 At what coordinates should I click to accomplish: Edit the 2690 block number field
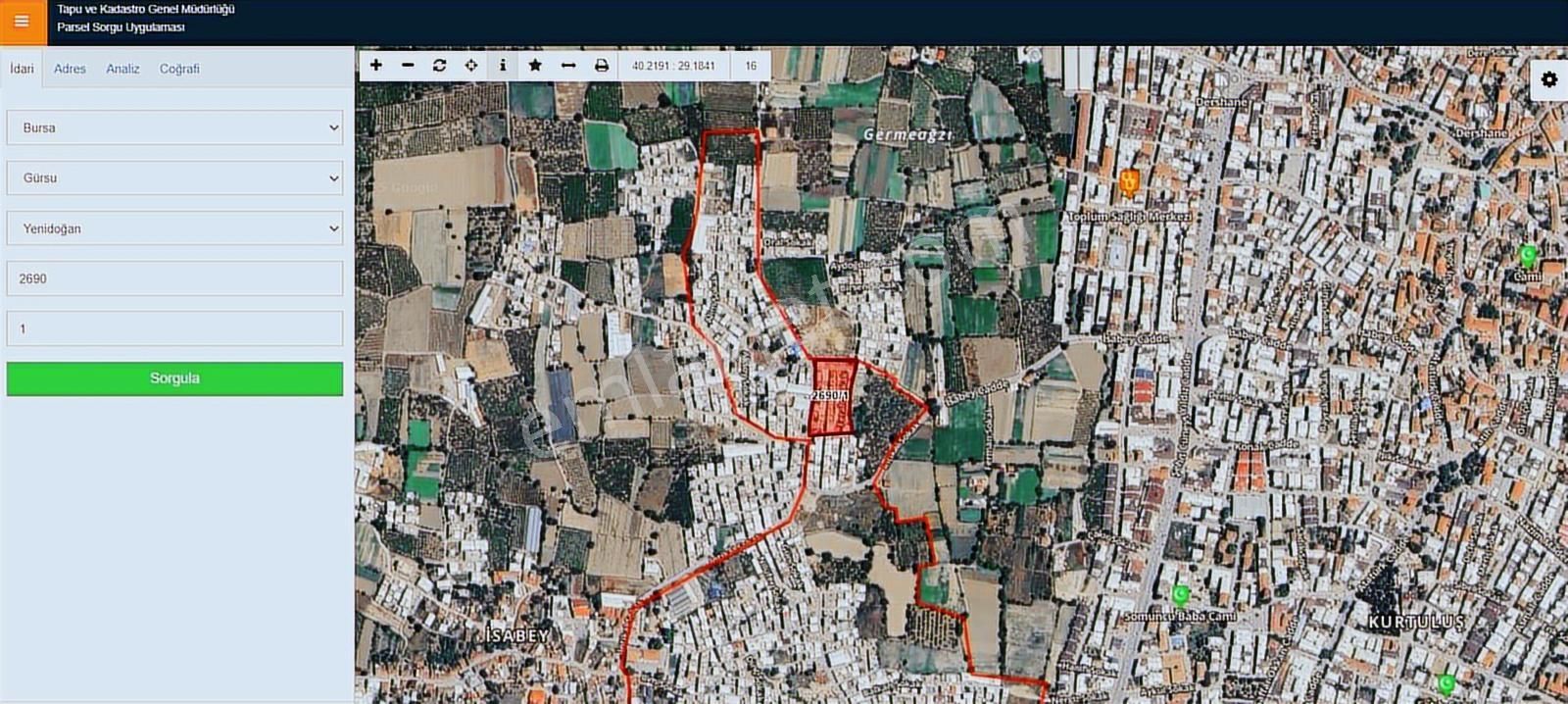coord(174,278)
